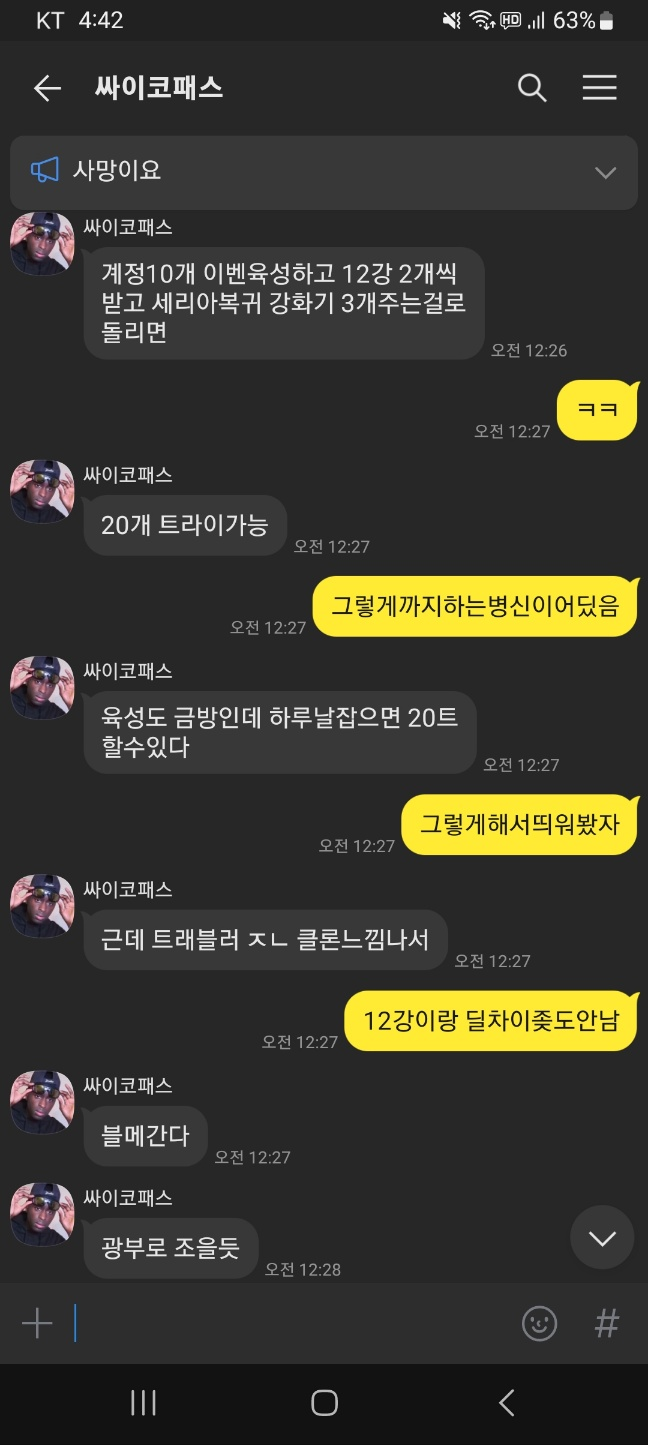This screenshot has width=648, height=1445.
Task: Search within this conversation
Action: (532, 88)
